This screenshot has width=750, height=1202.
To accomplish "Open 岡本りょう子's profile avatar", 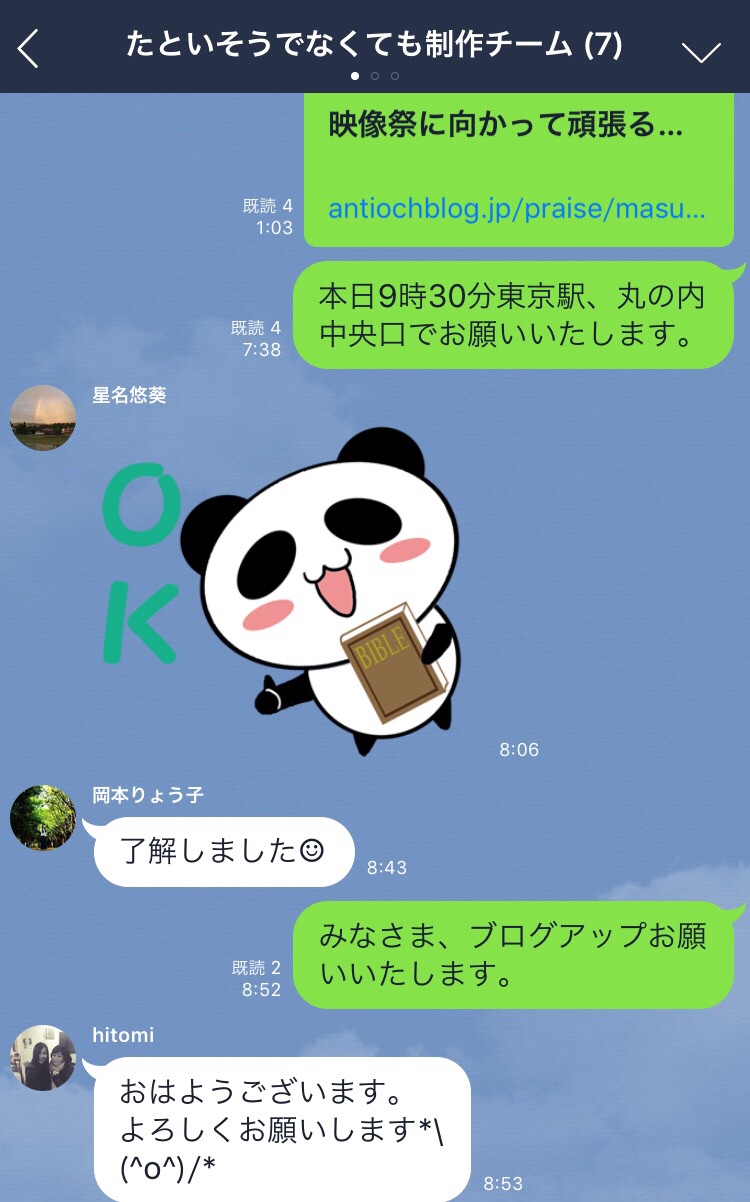I will click(x=43, y=818).
